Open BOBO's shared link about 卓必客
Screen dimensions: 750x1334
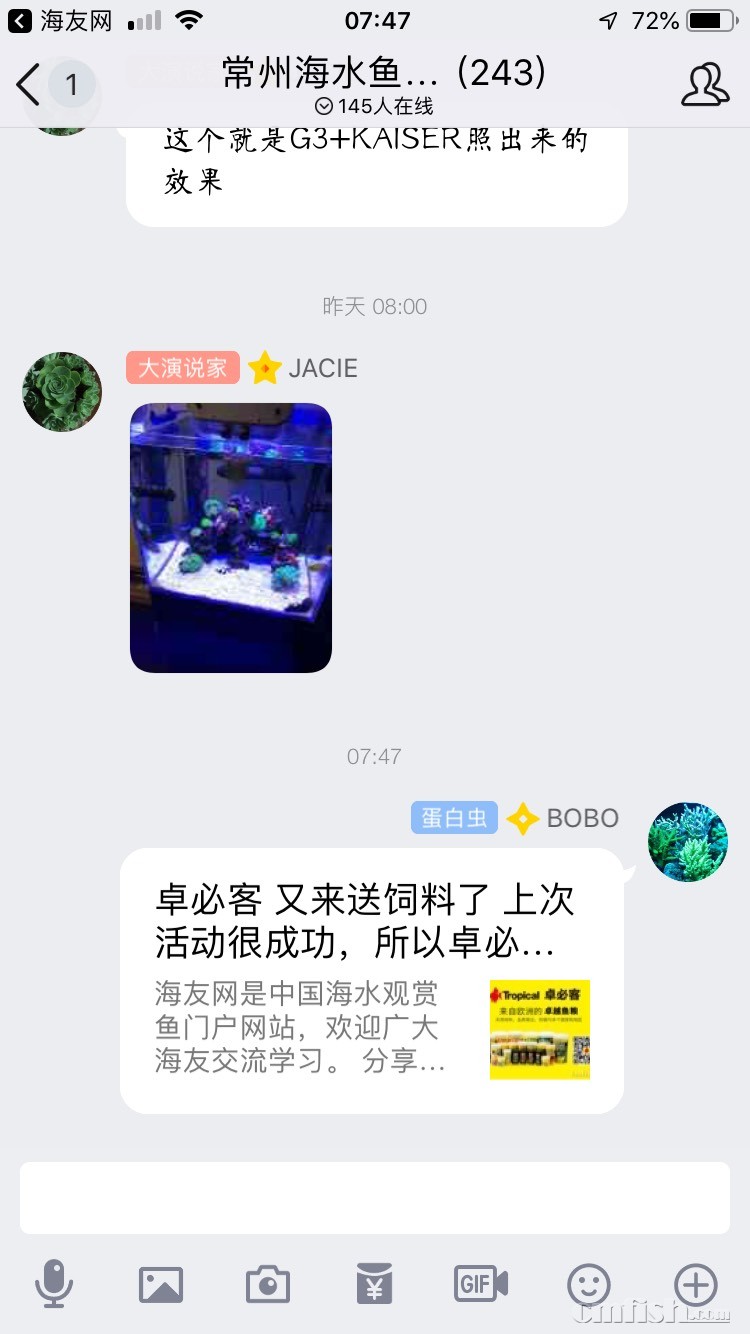coord(372,980)
